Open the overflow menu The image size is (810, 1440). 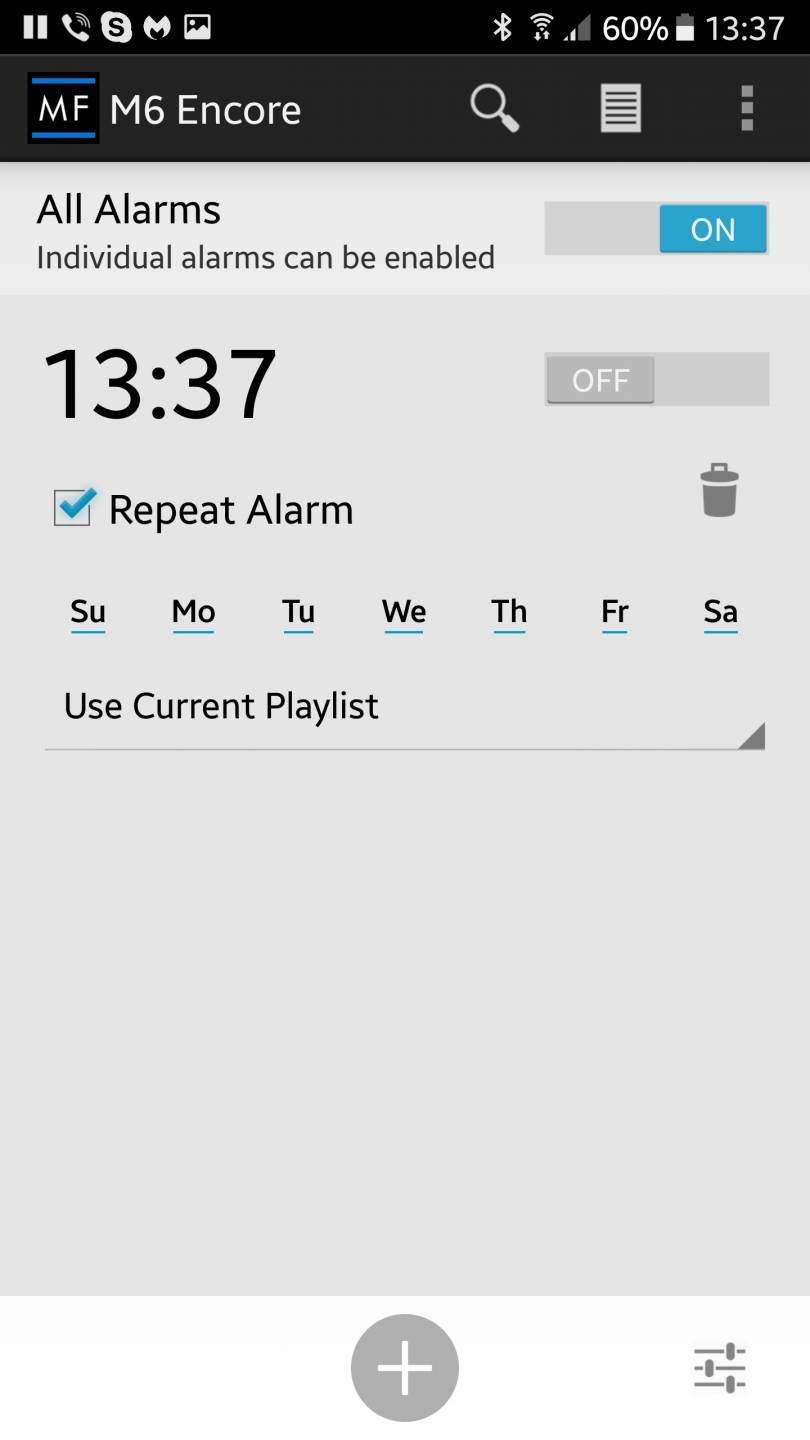tap(746, 108)
